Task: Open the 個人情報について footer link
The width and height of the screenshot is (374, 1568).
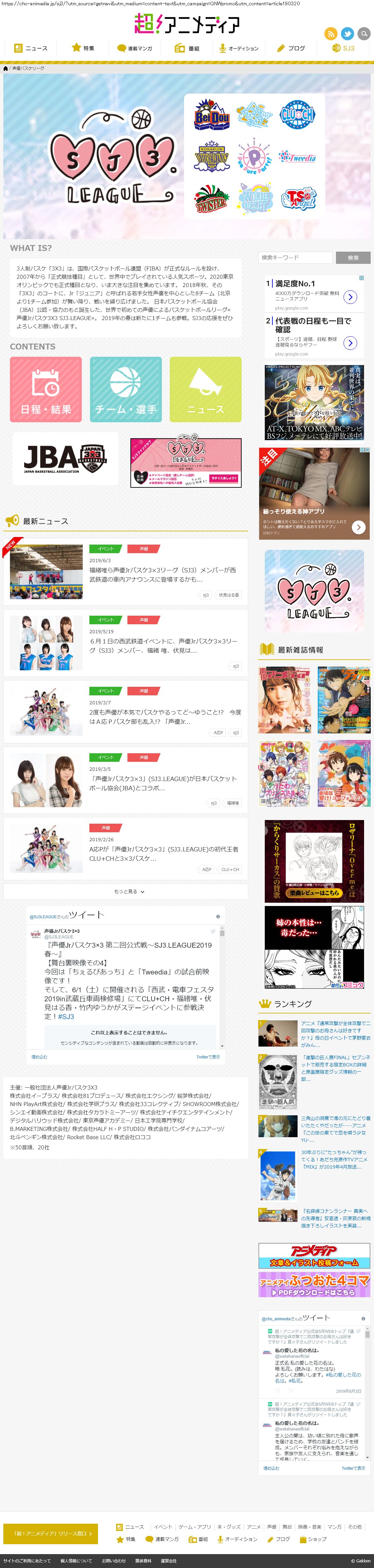Action: 76,1560
